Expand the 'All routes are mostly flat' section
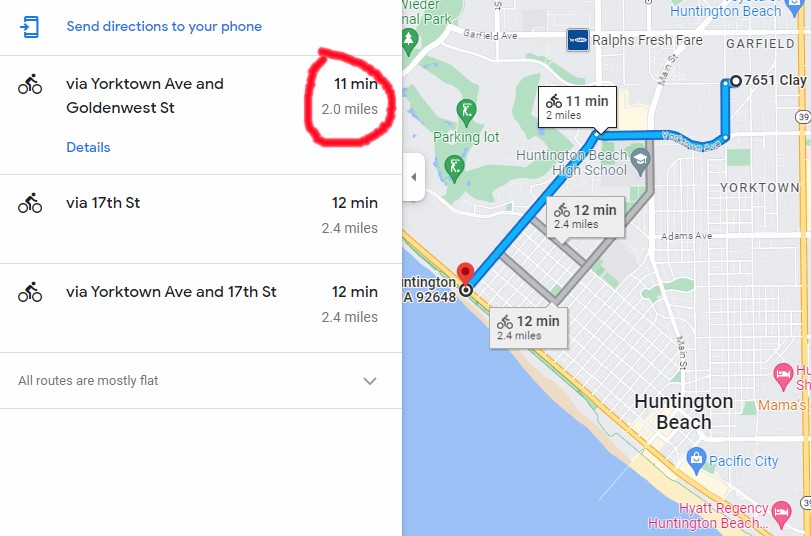Viewport: 811px width, 536px height. click(x=369, y=381)
